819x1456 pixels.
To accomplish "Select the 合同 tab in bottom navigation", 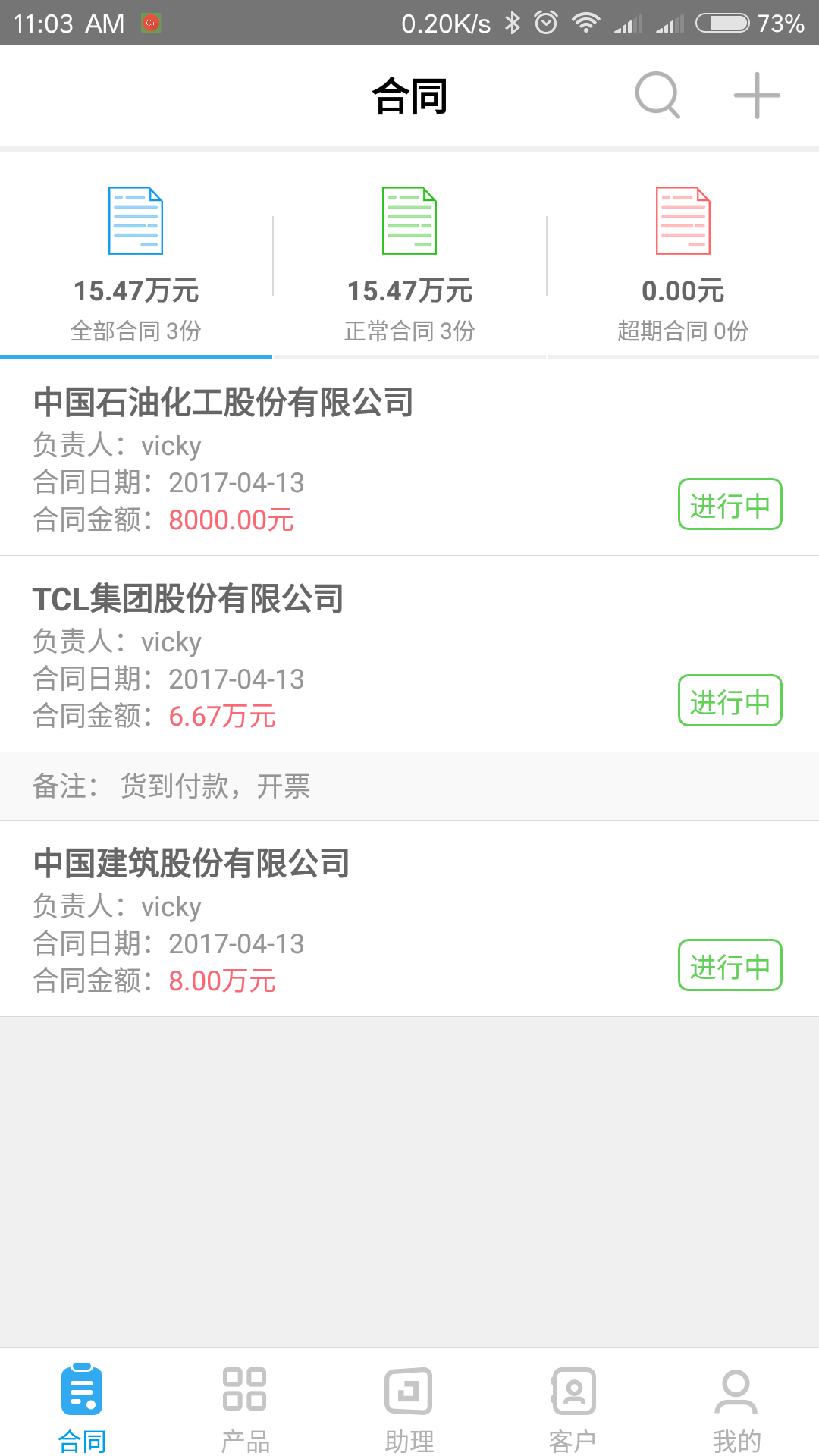I will pyautogui.click(x=82, y=1407).
